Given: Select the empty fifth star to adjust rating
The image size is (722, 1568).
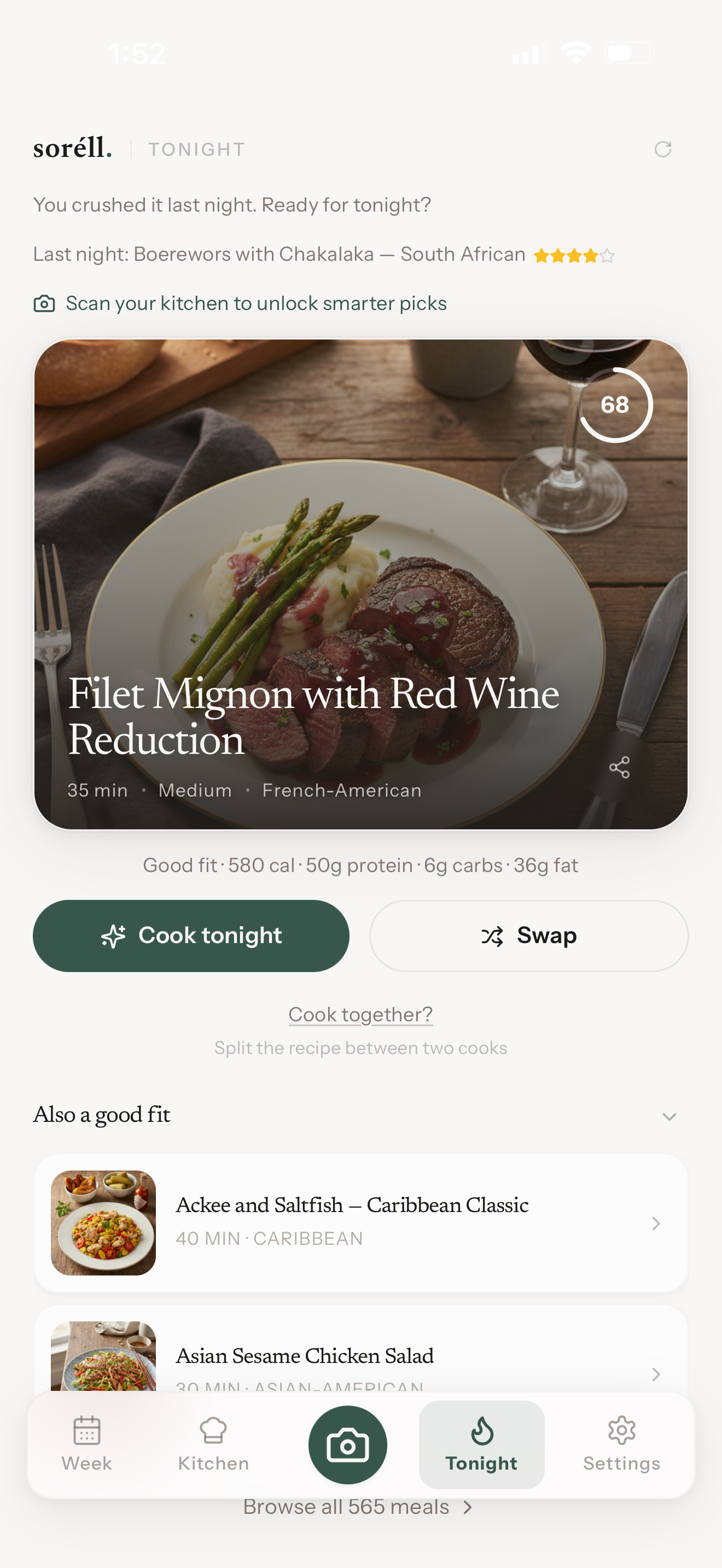Looking at the screenshot, I should [607, 255].
